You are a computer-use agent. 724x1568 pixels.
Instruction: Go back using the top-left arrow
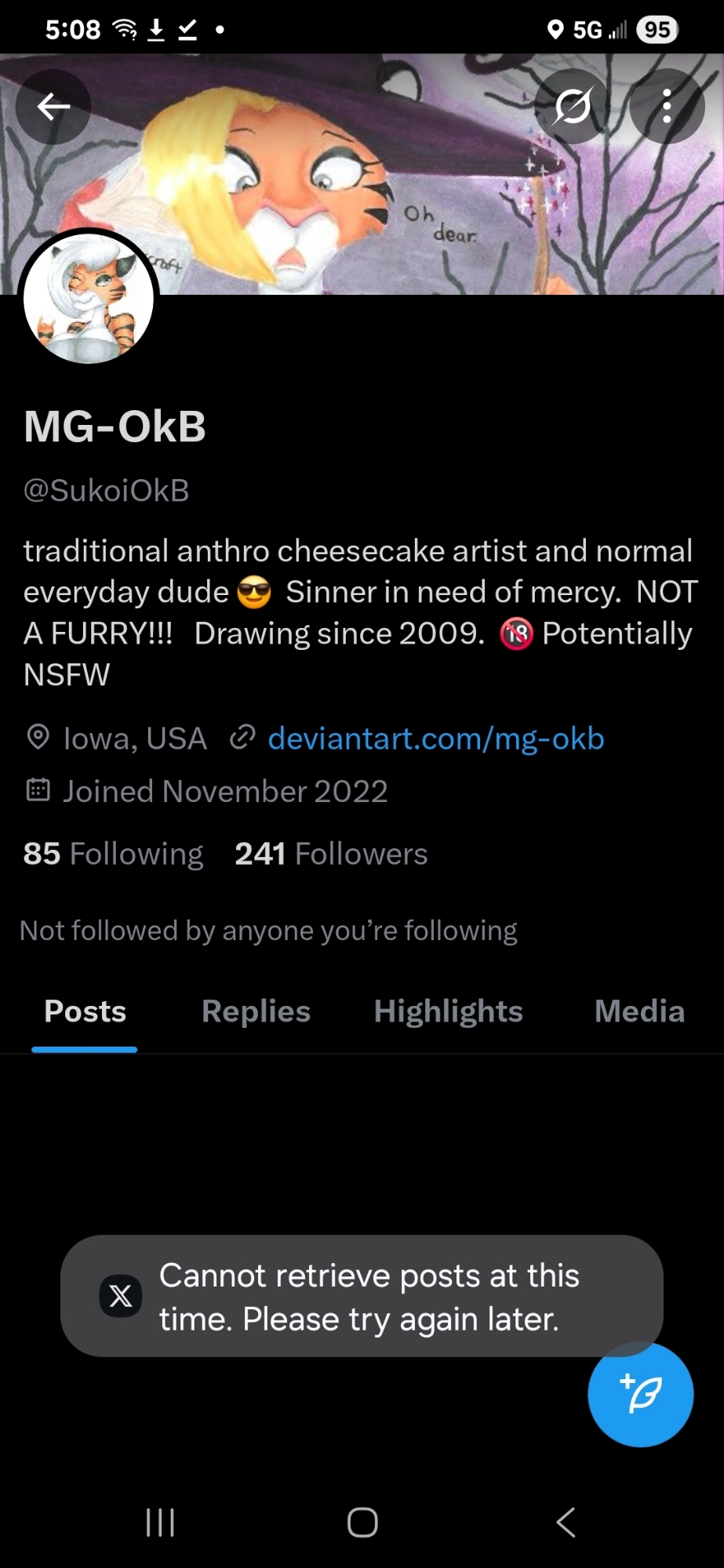(x=53, y=107)
